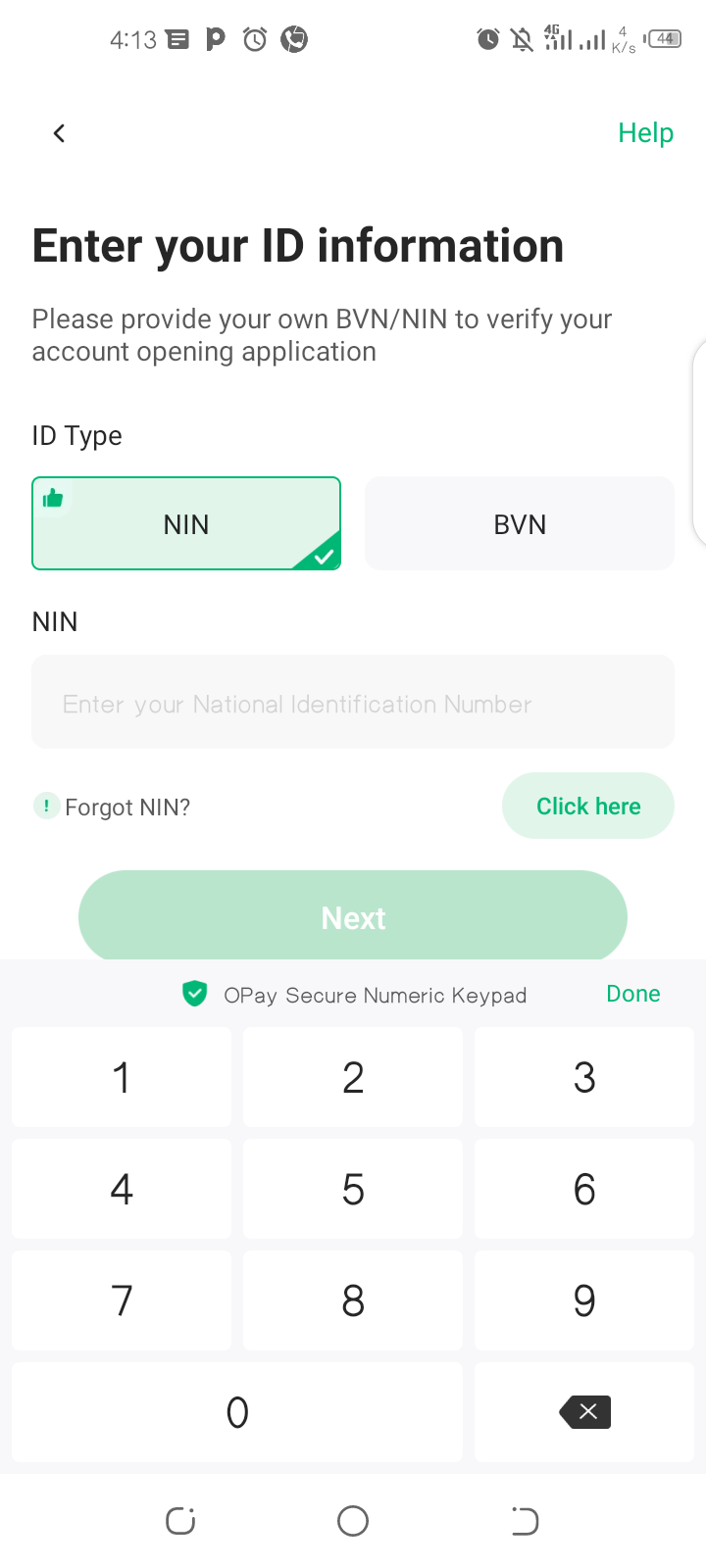Tap Click here for forgotten NIN
This screenshot has height=1568, width=706.
588,807
